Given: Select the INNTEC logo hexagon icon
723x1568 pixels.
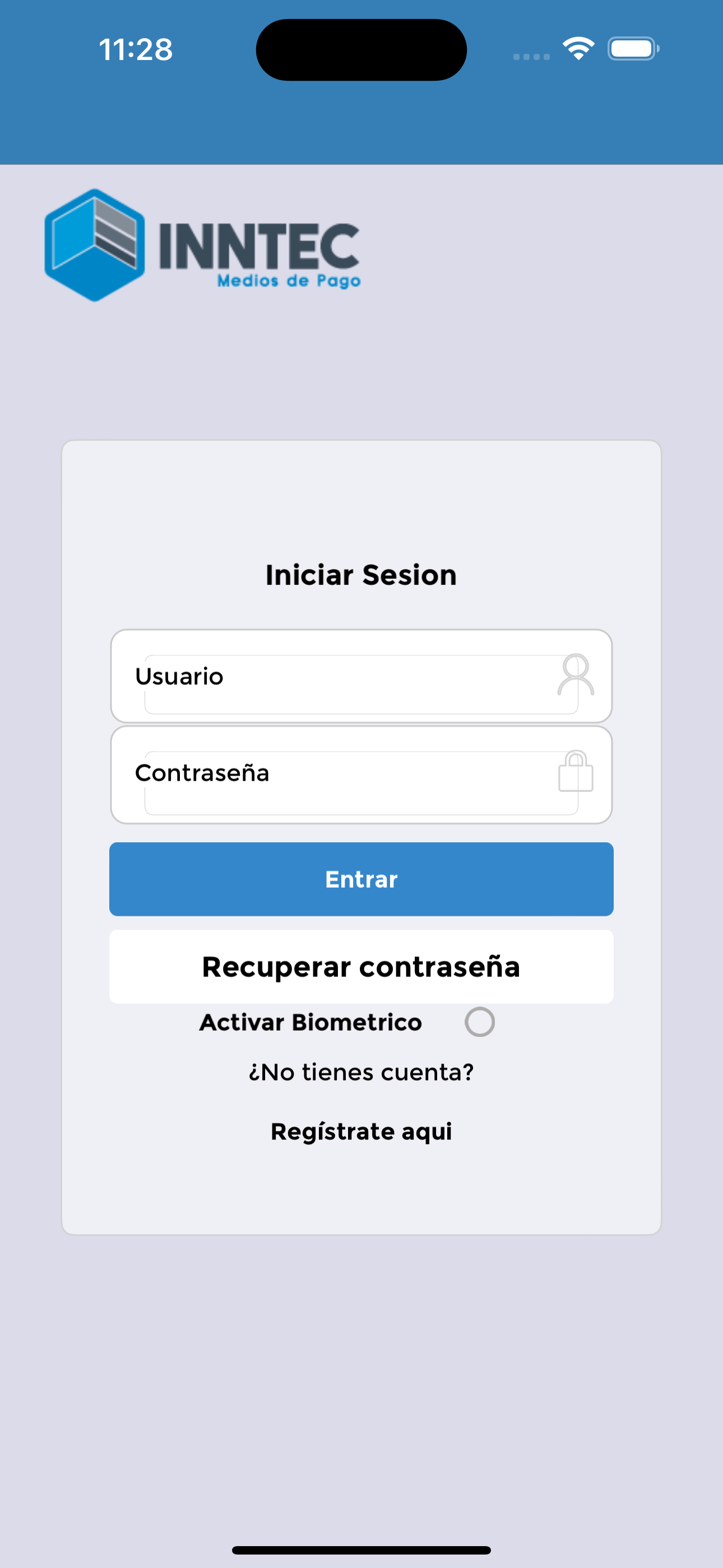Looking at the screenshot, I should pos(93,245).
